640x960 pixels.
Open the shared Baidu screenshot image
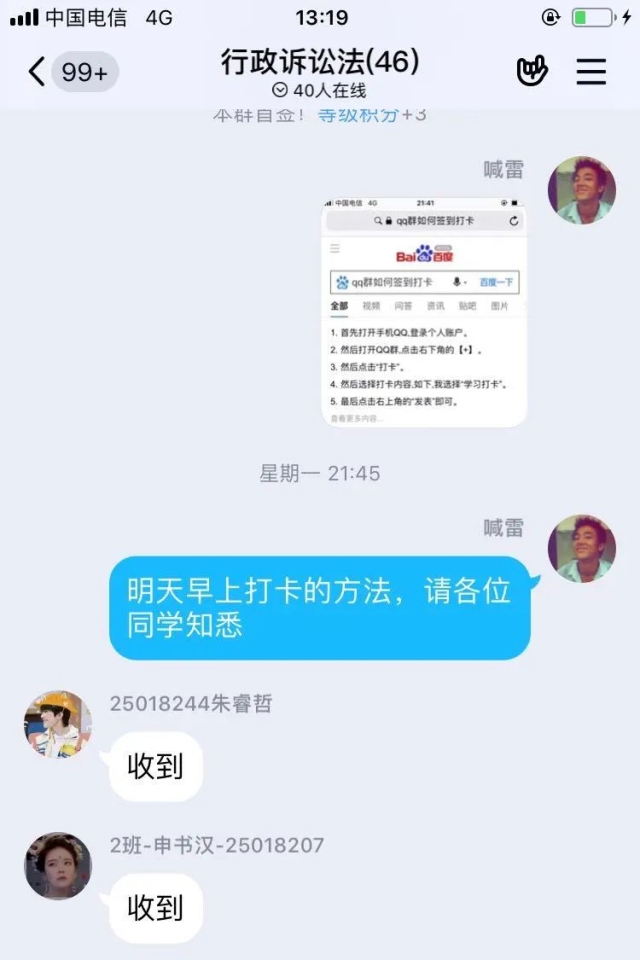click(423, 313)
